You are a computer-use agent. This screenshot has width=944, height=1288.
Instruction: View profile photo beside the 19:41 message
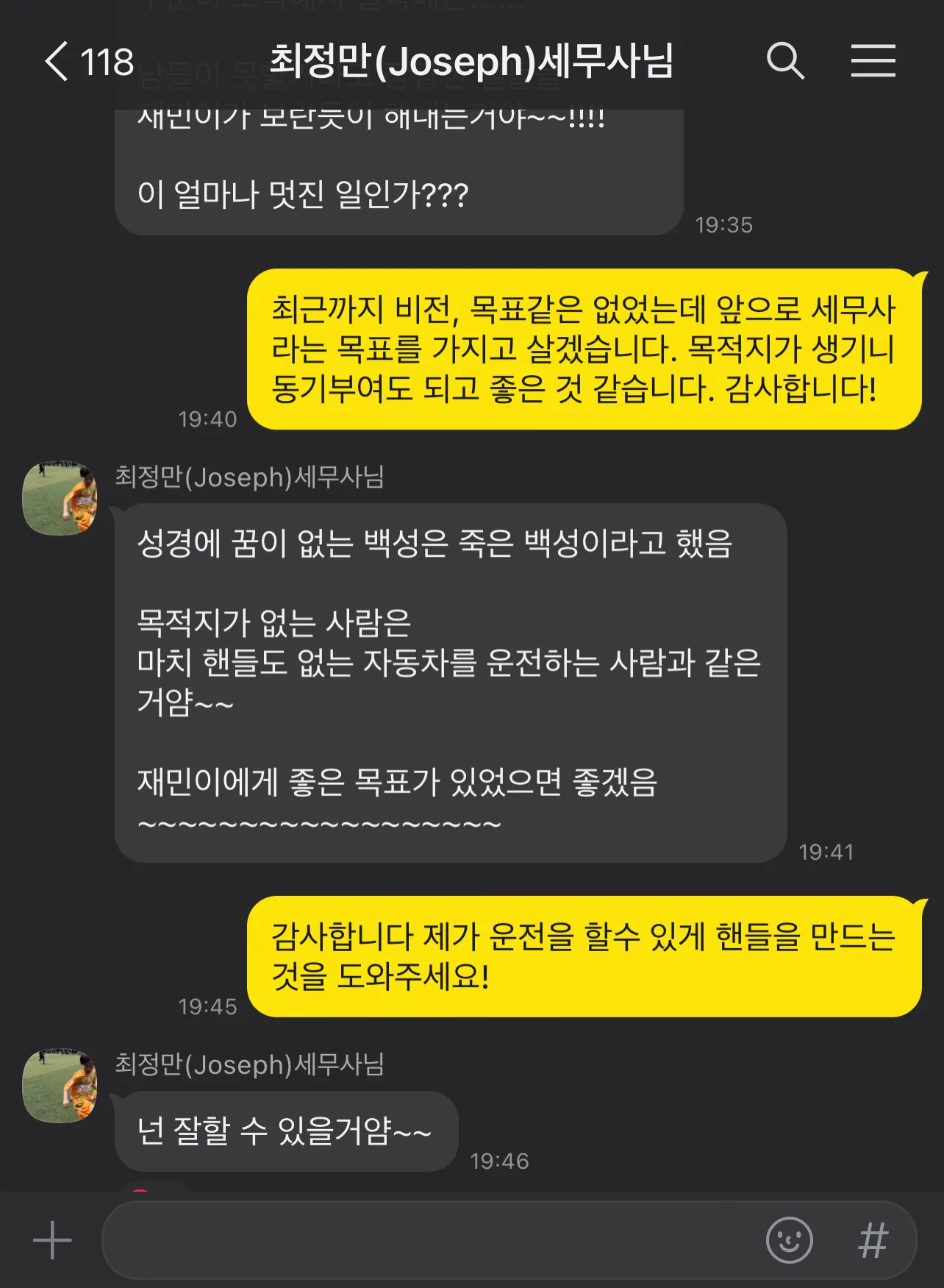[60, 498]
